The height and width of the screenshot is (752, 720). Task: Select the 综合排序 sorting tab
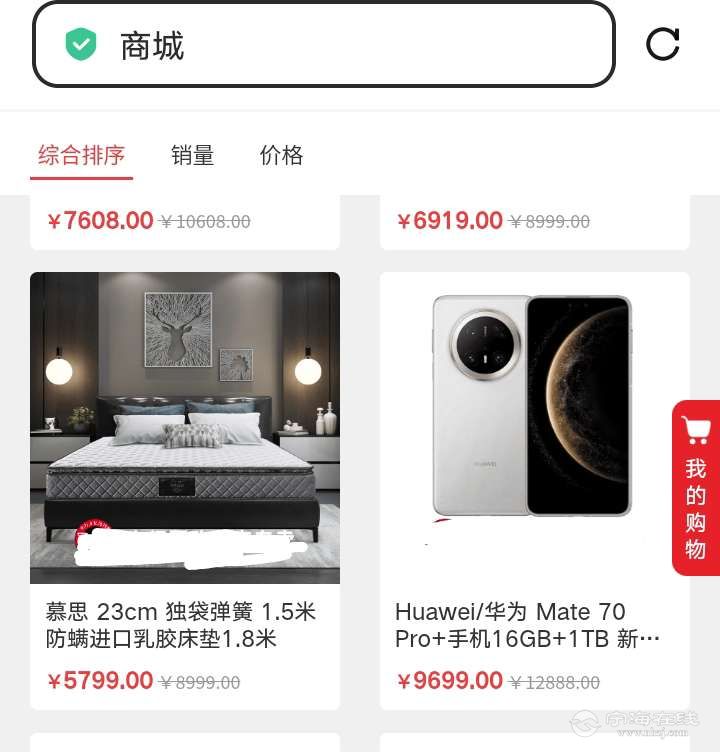pyautogui.click(x=81, y=156)
